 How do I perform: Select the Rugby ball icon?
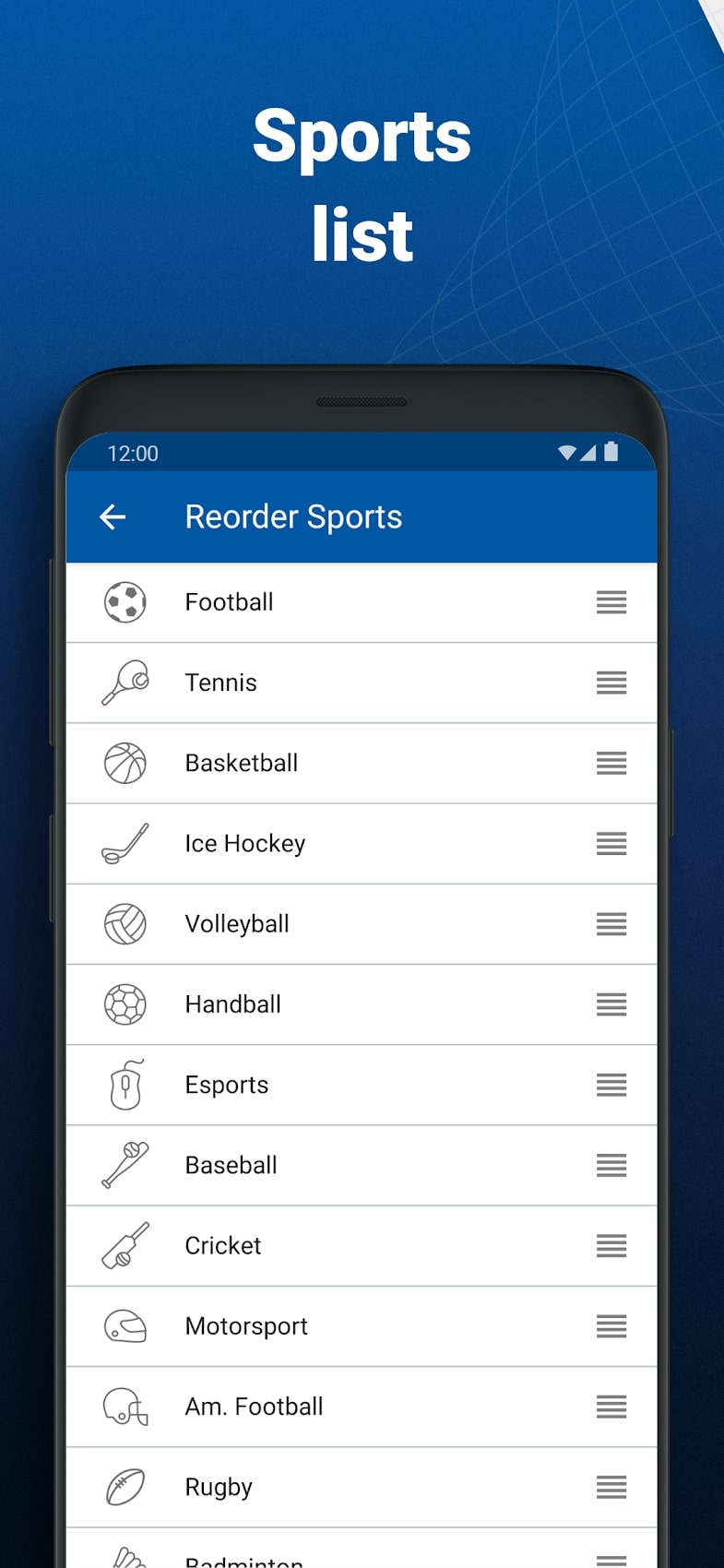[x=126, y=1487]
